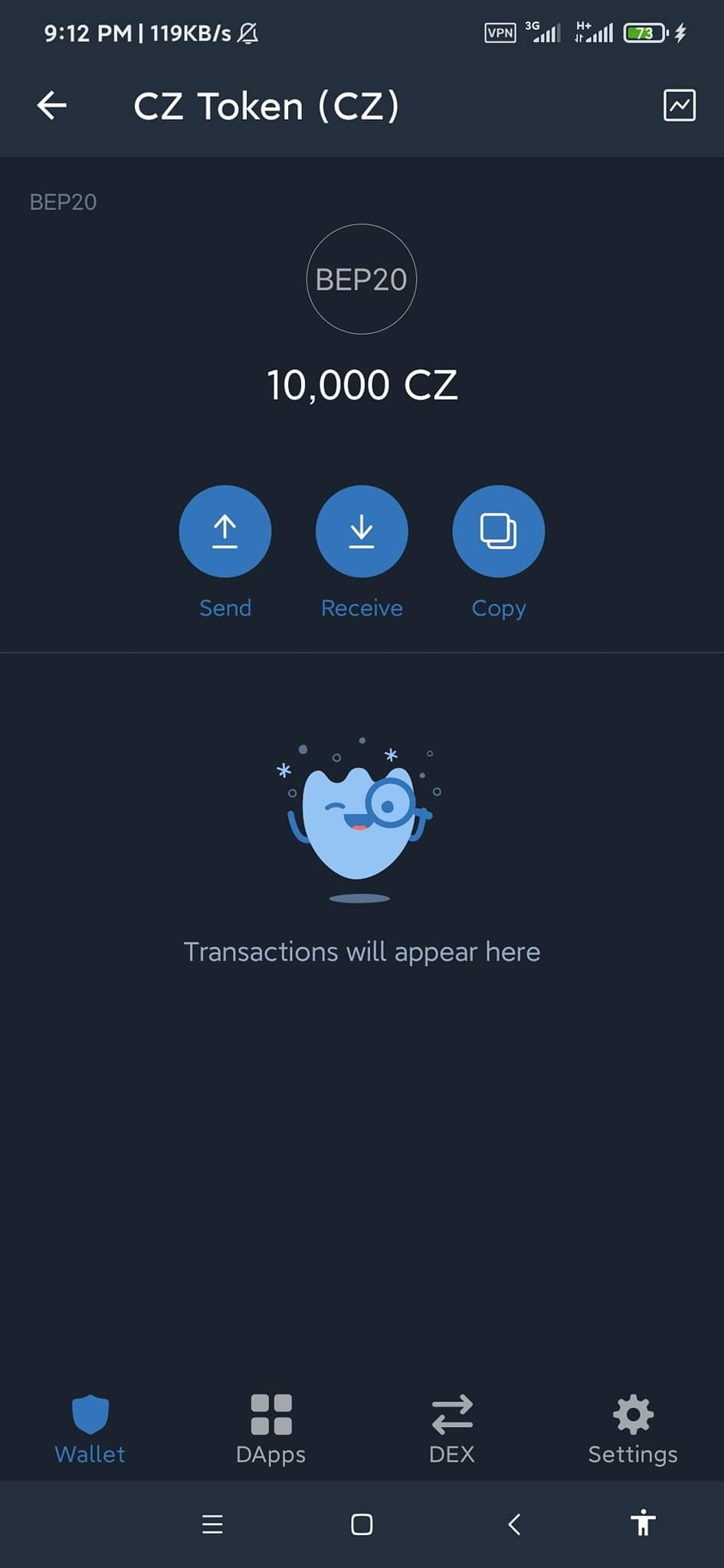The image size is (724, 1568).
Task: Send CZ tokens
Action: 224,531
